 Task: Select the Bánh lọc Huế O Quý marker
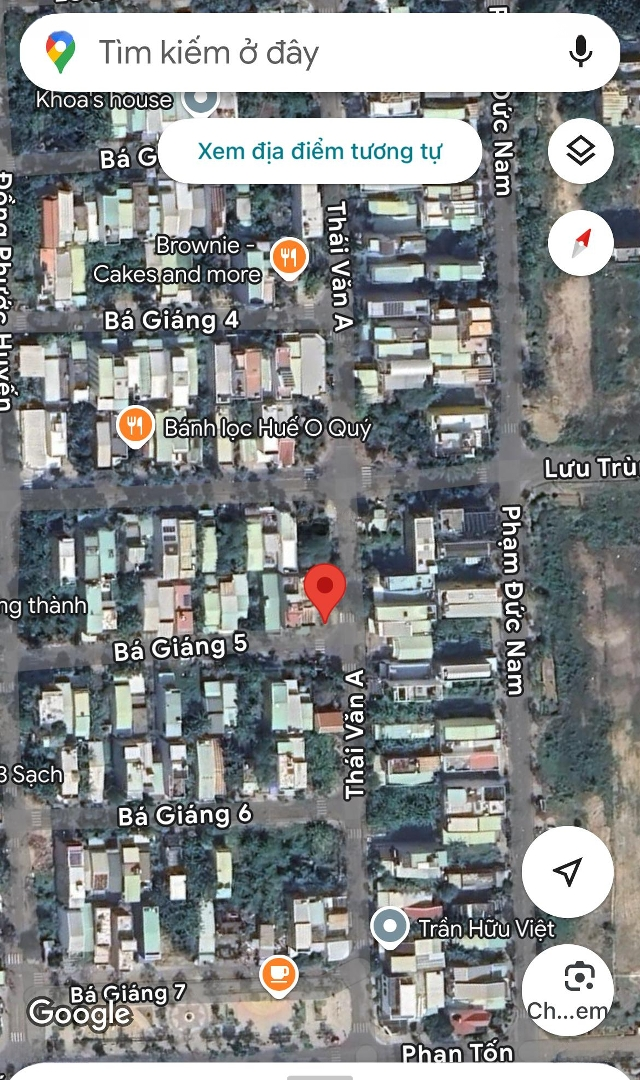point(134,428)
